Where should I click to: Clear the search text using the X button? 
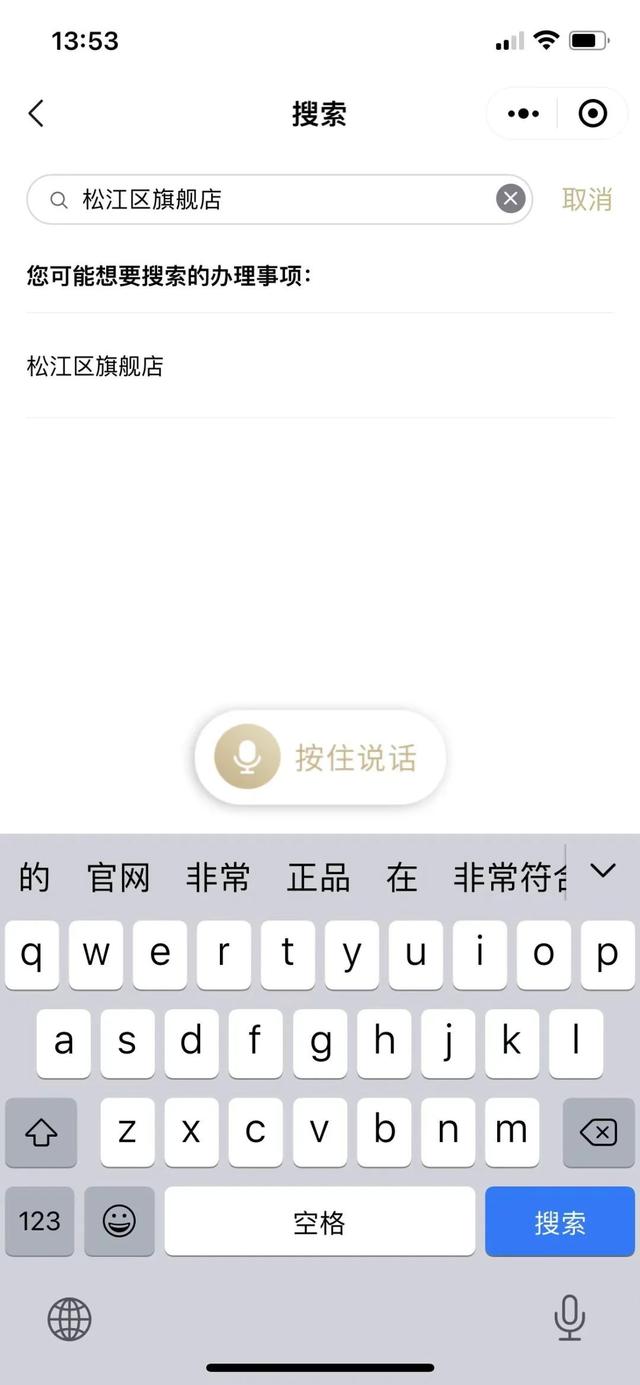(x=510, y=199)
